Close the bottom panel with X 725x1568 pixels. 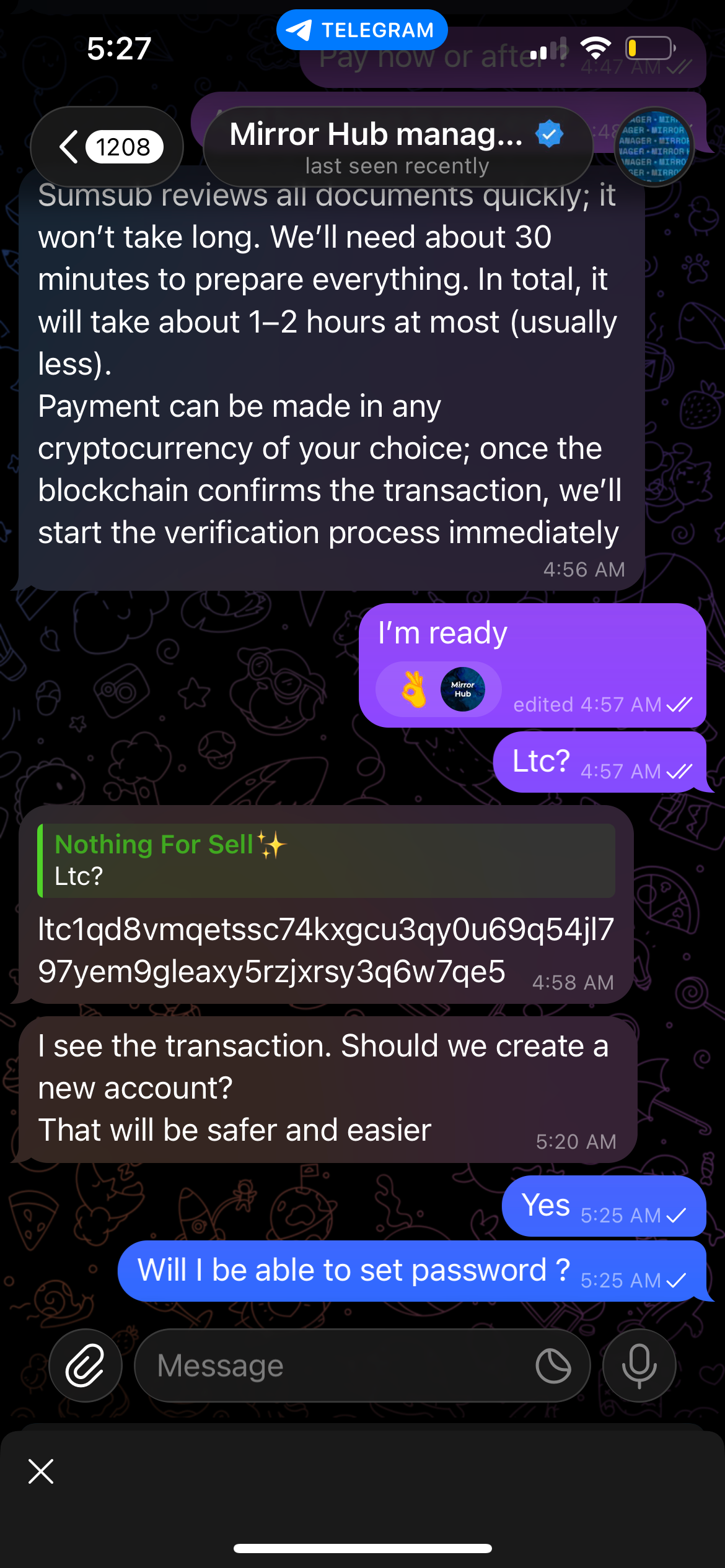41,1471
